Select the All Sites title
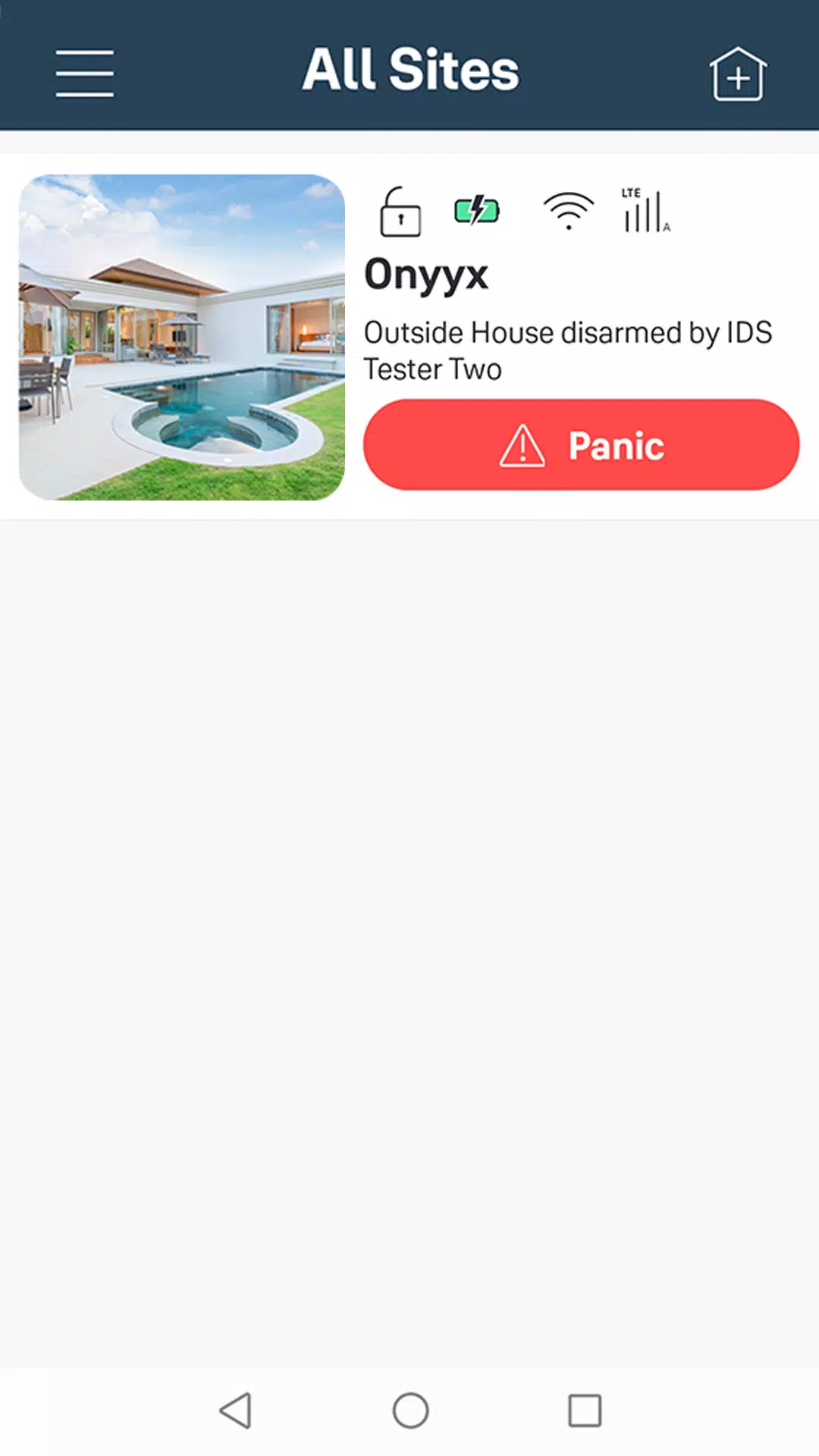Screen dimensions: 819x1456 (409, 69)
